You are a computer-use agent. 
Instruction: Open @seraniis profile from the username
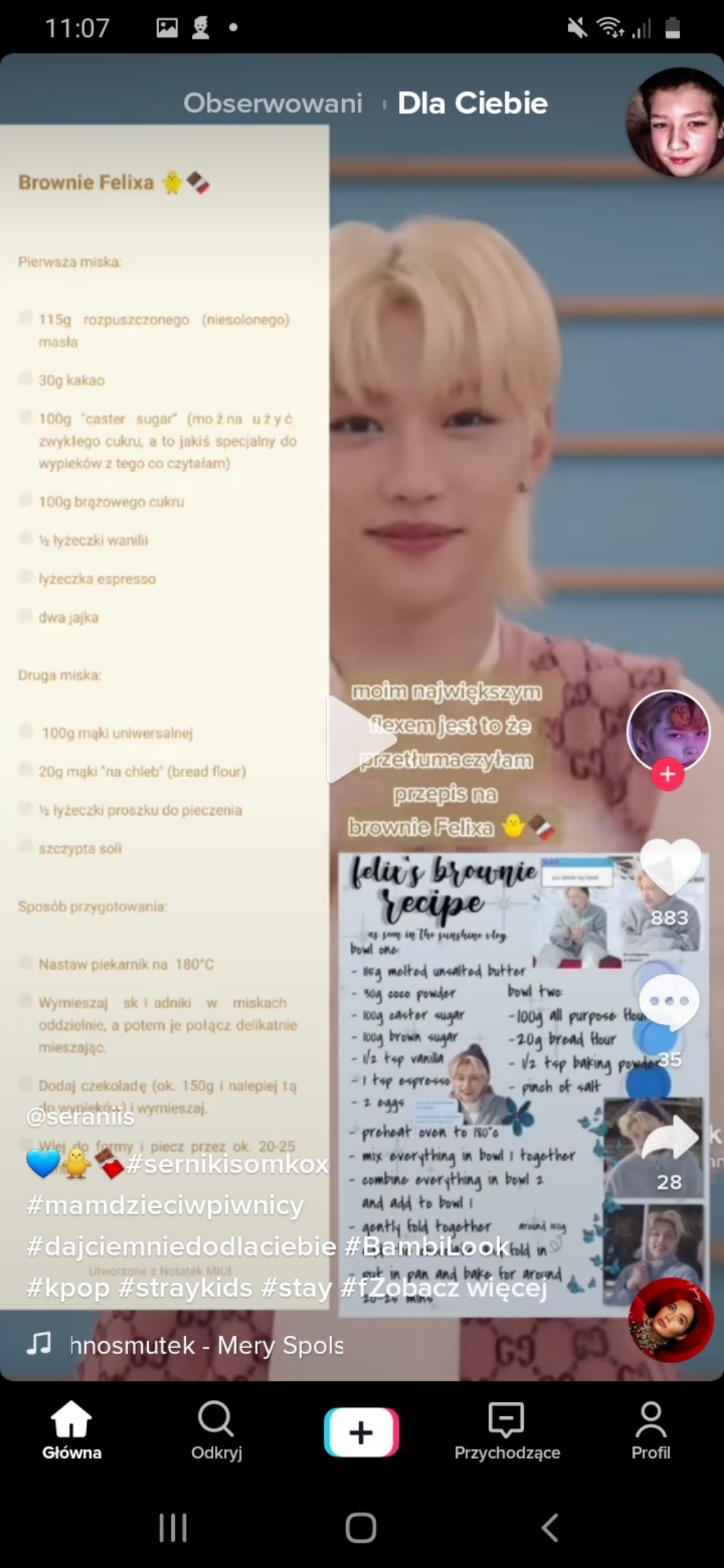tap(80, 1116)
